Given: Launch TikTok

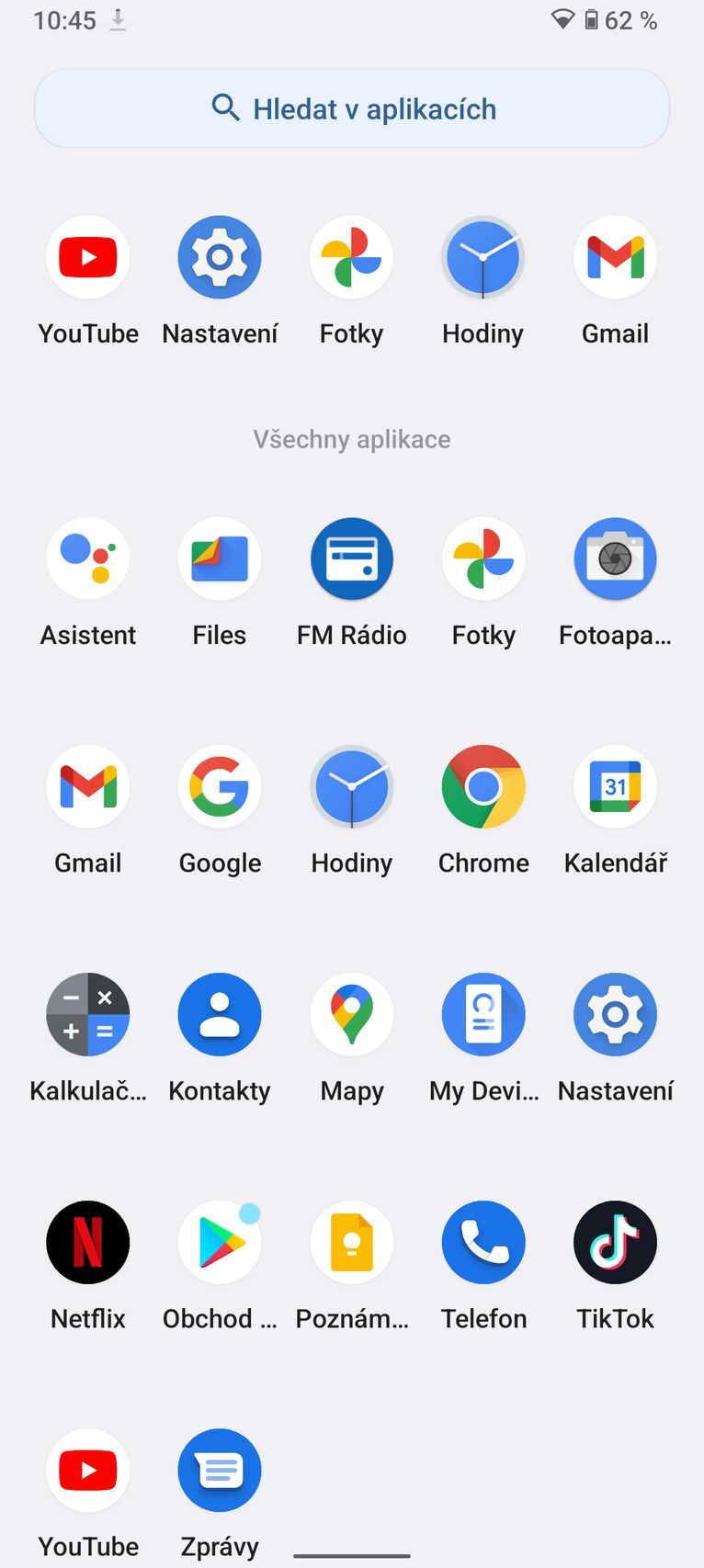Looking at the screenshot, I should pos(615,1242).
